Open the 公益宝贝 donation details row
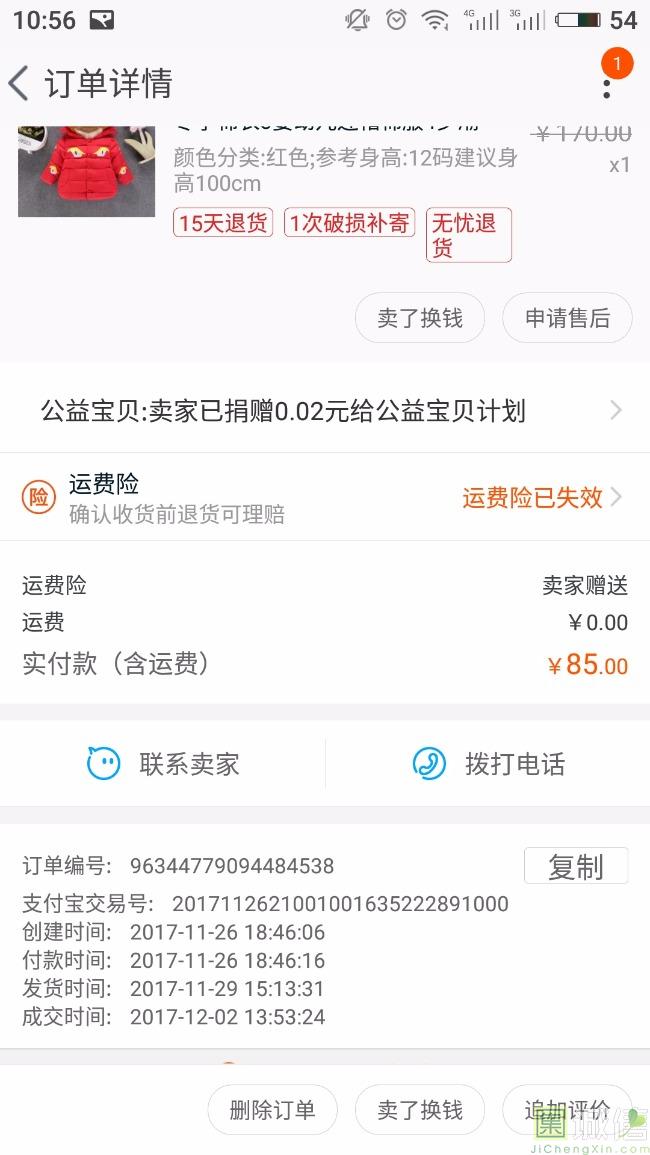The height and width of the screenshot is (1155, 650). coord(325,410)
